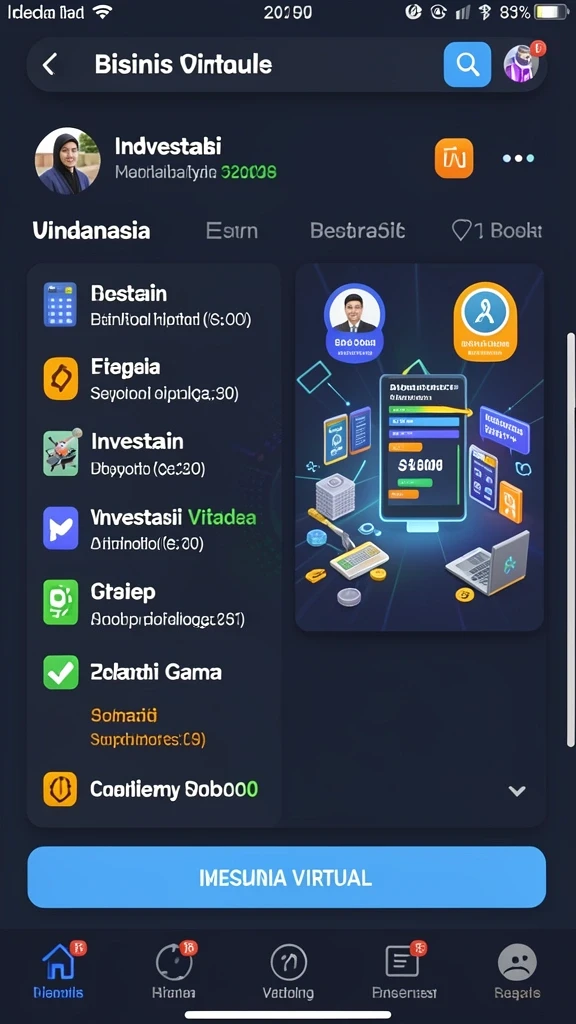
Task: Open search with the blue magnifier button
Action: coord(468,64)
